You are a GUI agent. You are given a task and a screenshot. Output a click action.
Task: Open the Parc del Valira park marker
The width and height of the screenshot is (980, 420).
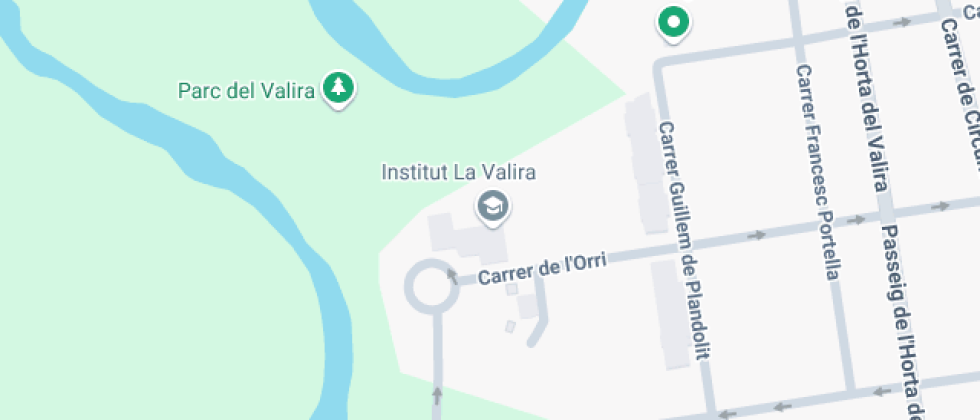338,88
